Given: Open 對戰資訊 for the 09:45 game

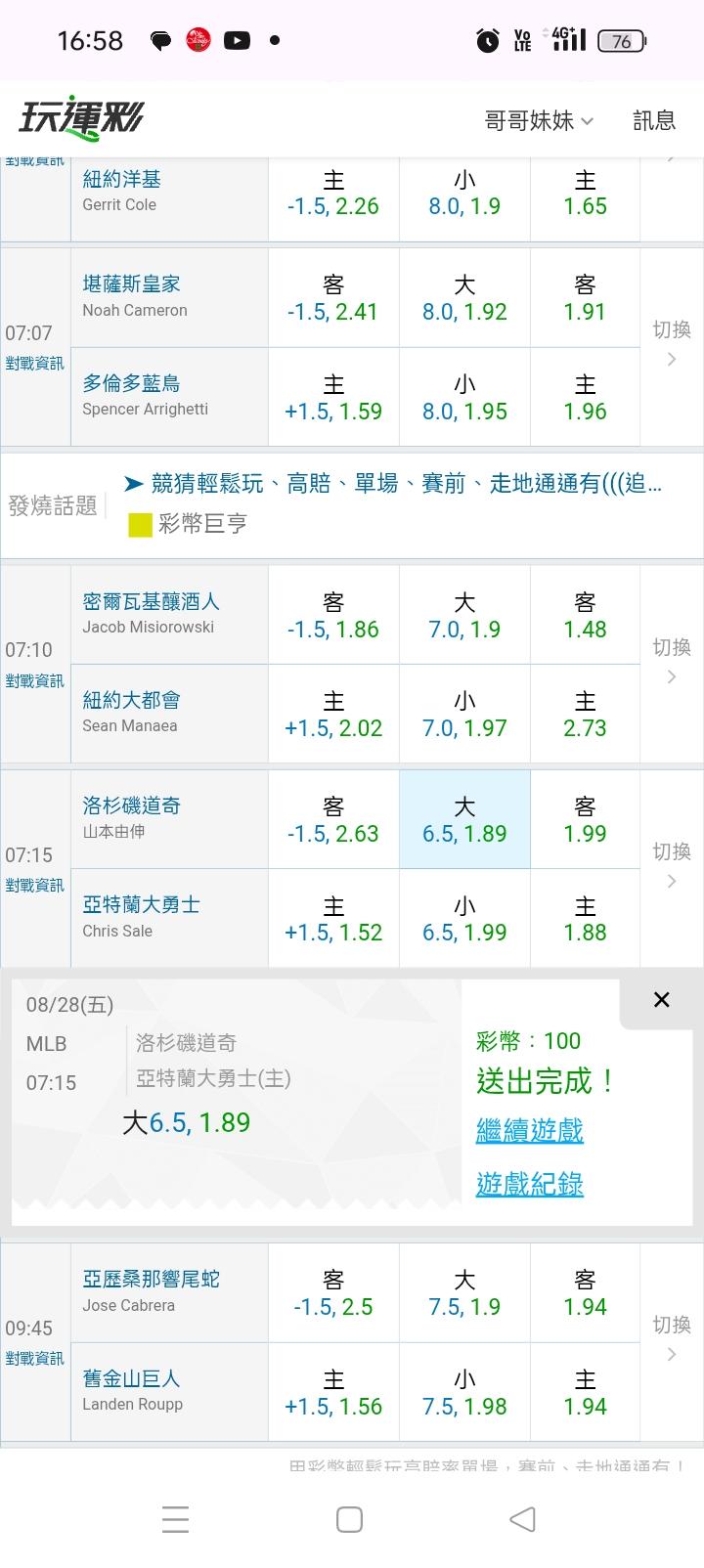Looking at the screenshot, I should pyautogui.click(x=35, y=1358).
